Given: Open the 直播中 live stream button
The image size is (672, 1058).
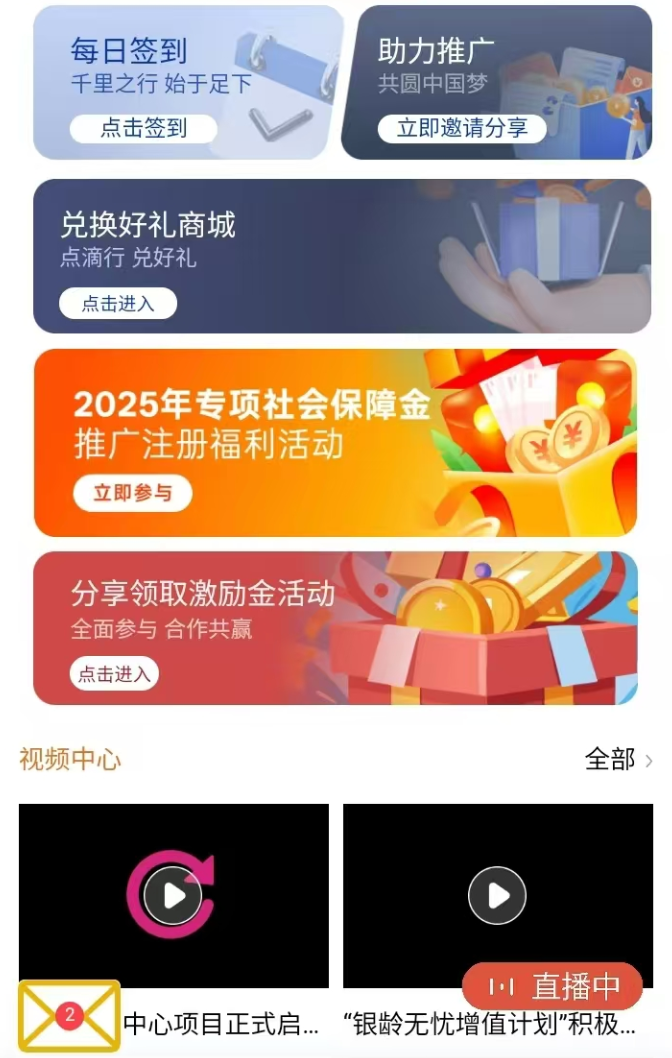Looking at the screenshot, I should 552,987.
